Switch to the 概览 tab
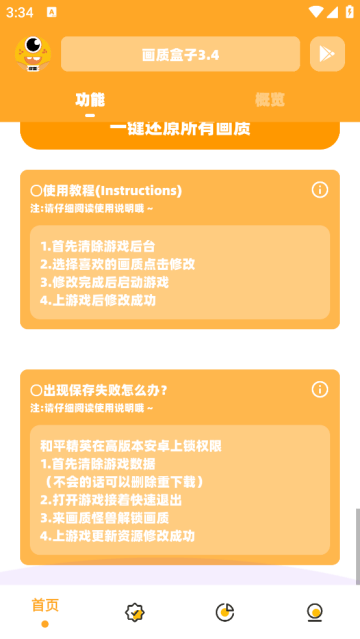Image resolution: width=360 pixels, height=639 pixels. click(270, 100)
